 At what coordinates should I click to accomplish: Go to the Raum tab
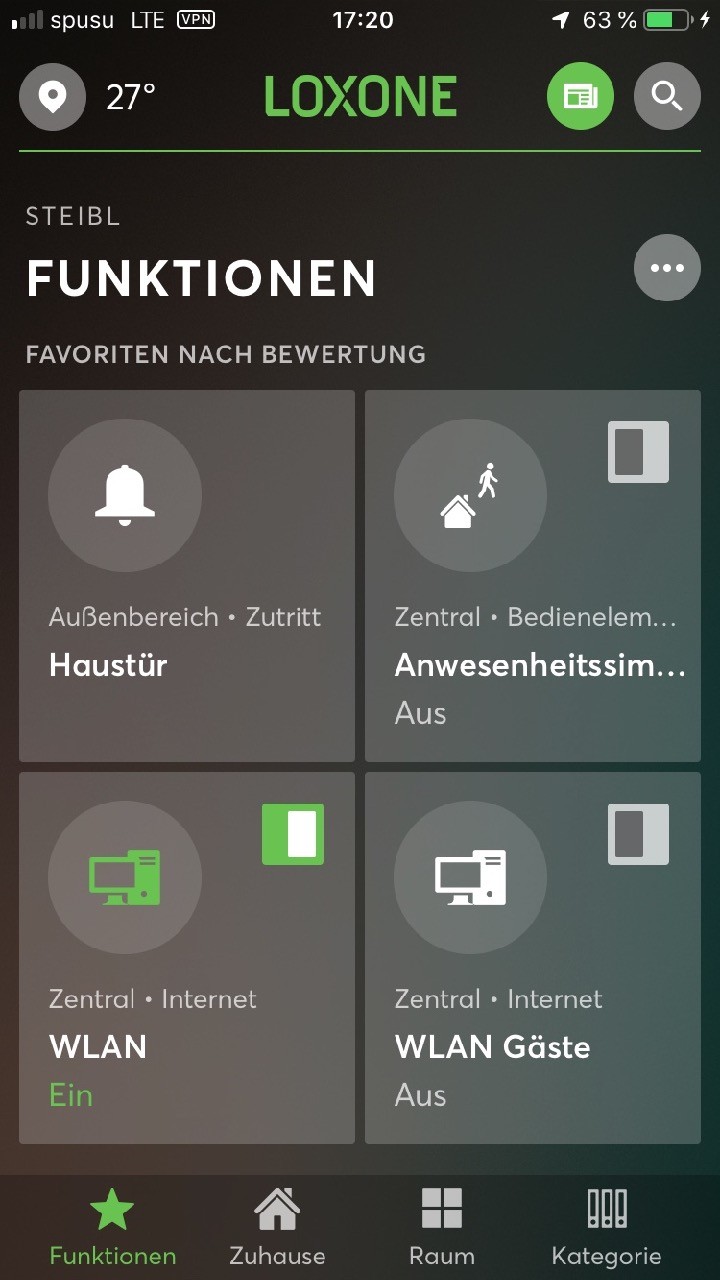click(x=441, y=1226)
